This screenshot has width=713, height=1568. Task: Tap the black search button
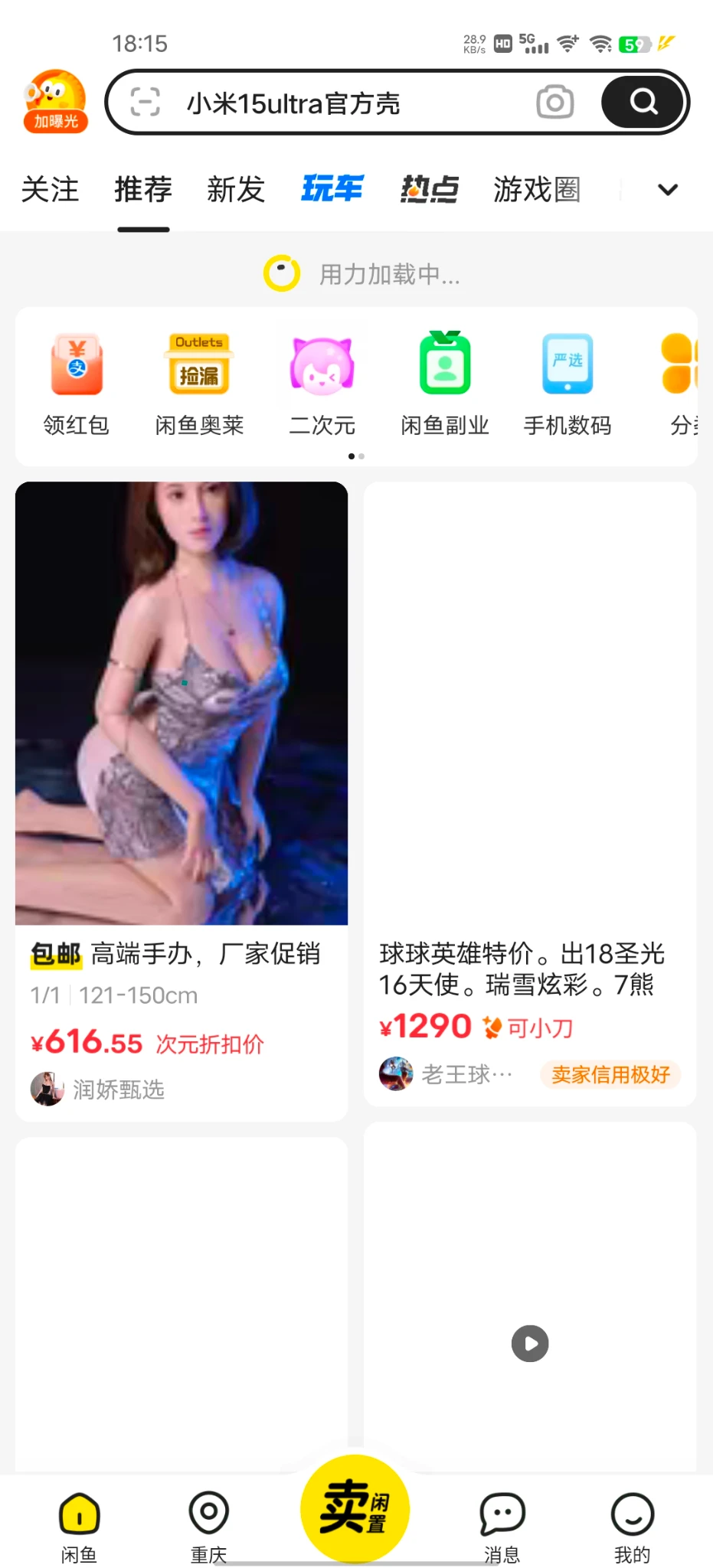click(643, 102)
